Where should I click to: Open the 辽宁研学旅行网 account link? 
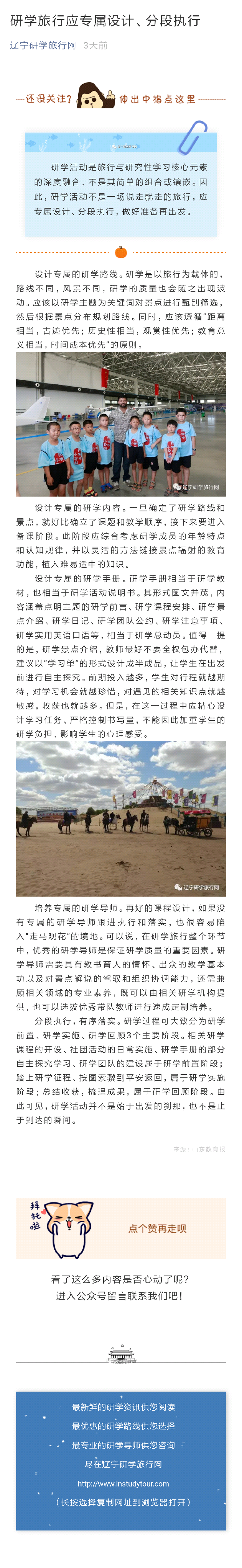tap(43, 46)
